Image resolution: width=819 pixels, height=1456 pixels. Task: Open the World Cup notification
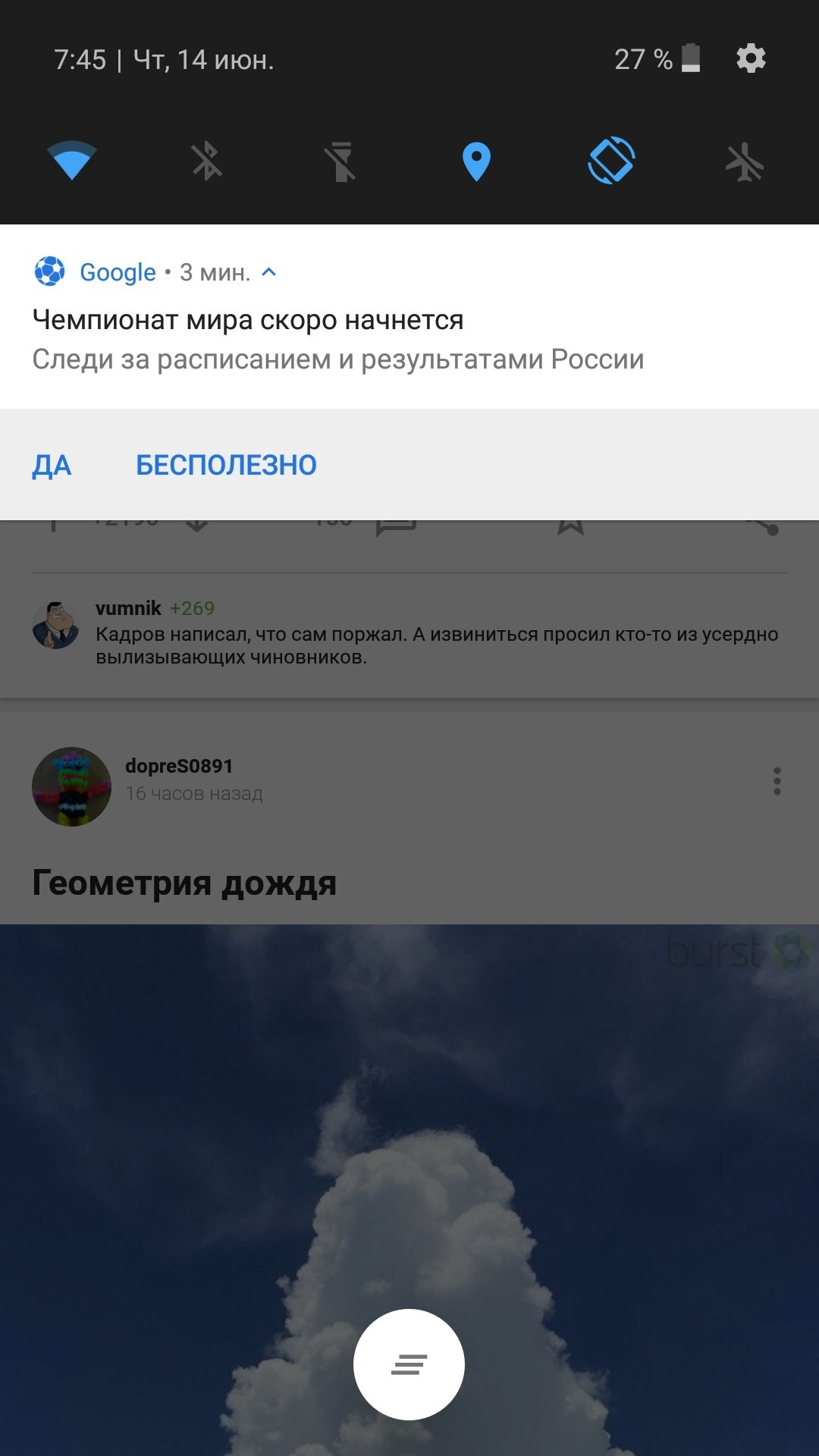pyautogui.click(x=337, y=338)
